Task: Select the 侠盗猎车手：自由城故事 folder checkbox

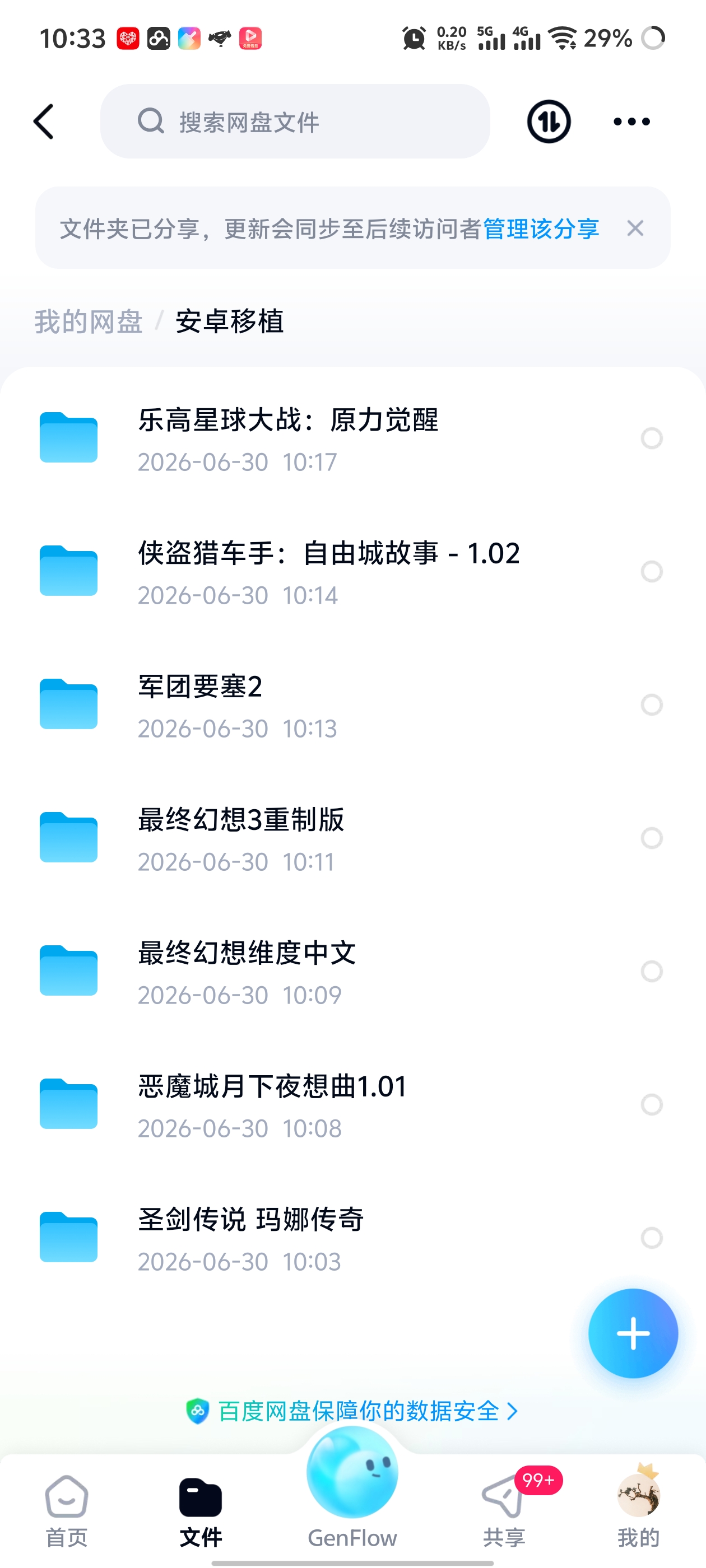Action: 652,572
